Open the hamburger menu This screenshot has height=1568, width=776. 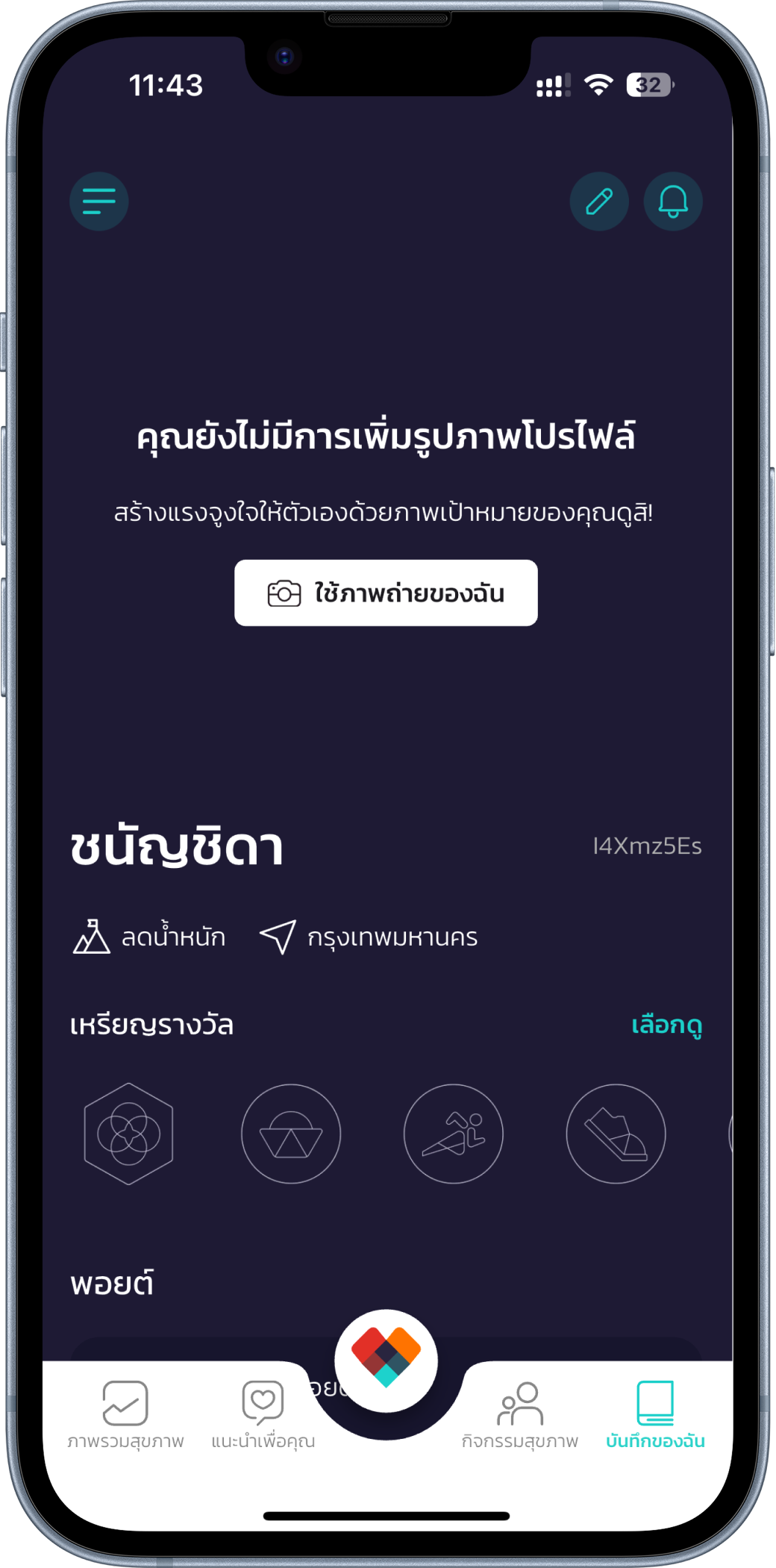pyautogui.click(x=99, y=202)
